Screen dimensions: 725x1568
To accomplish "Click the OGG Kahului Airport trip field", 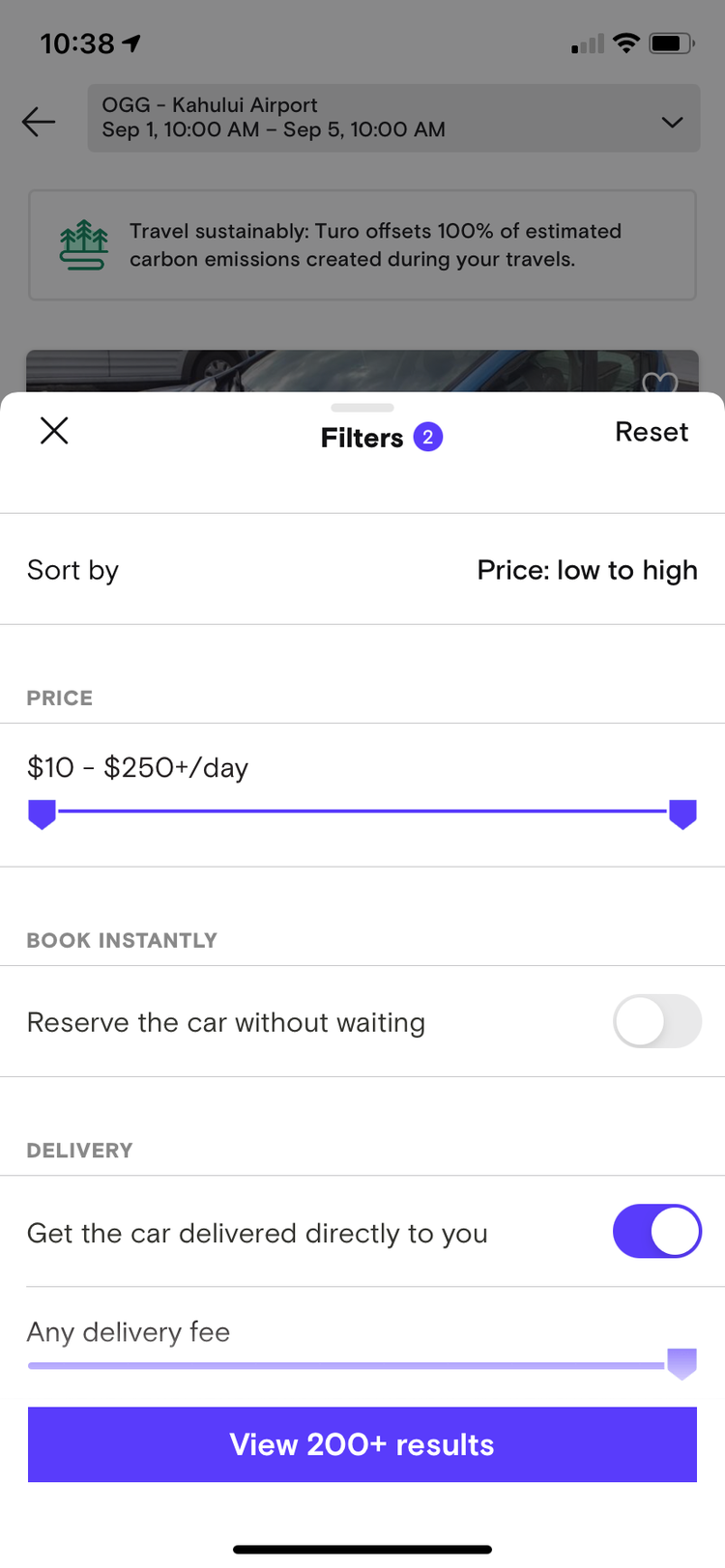I will pos(290,118).
